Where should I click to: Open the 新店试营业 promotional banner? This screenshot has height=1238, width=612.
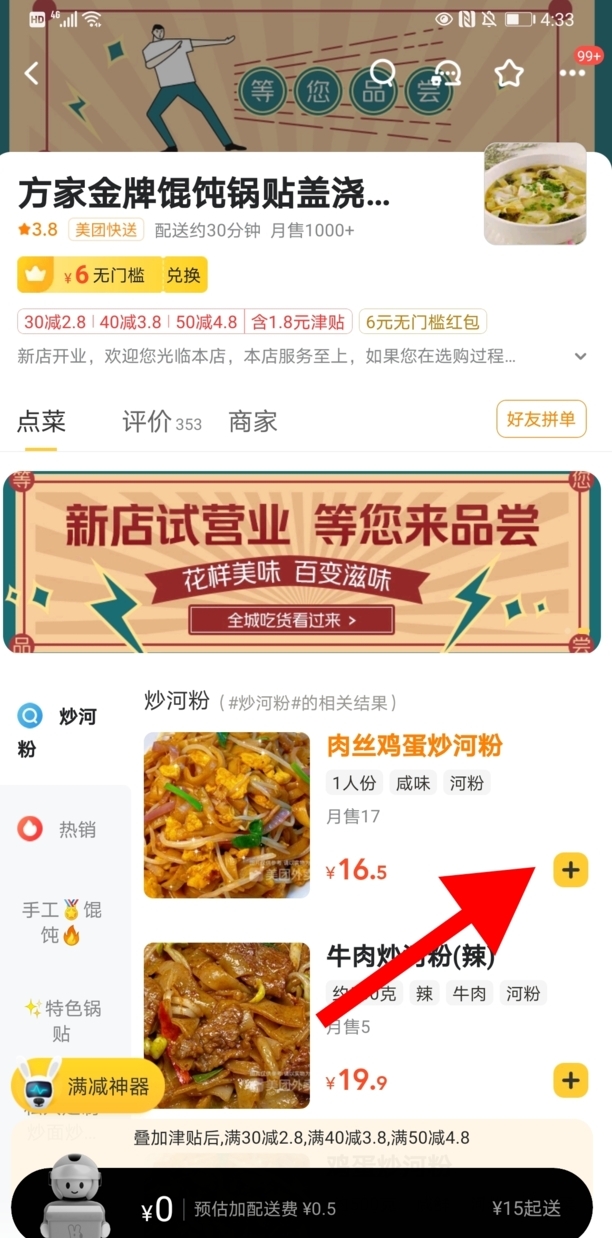pos(305,562)
